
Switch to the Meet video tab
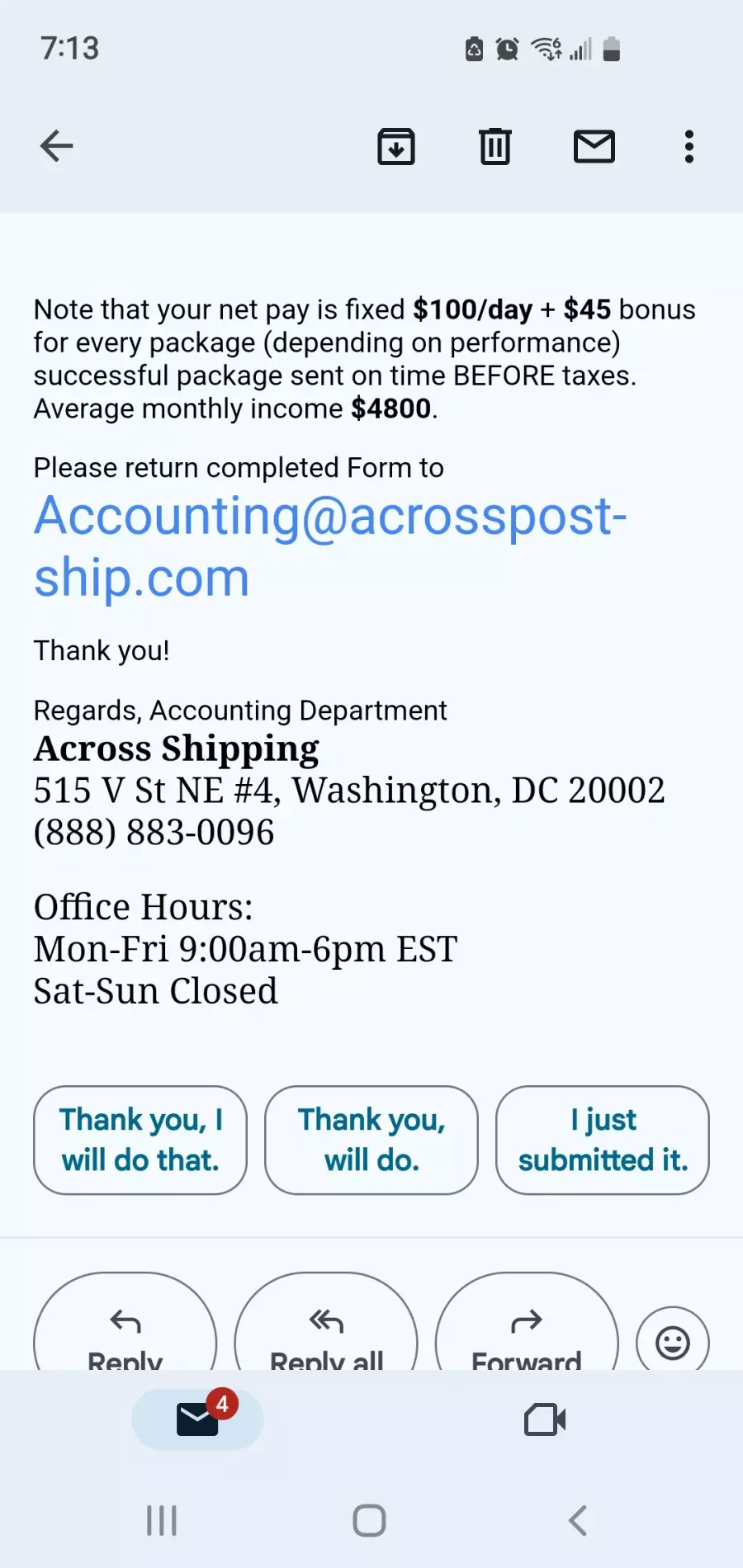pos(545,1419)
